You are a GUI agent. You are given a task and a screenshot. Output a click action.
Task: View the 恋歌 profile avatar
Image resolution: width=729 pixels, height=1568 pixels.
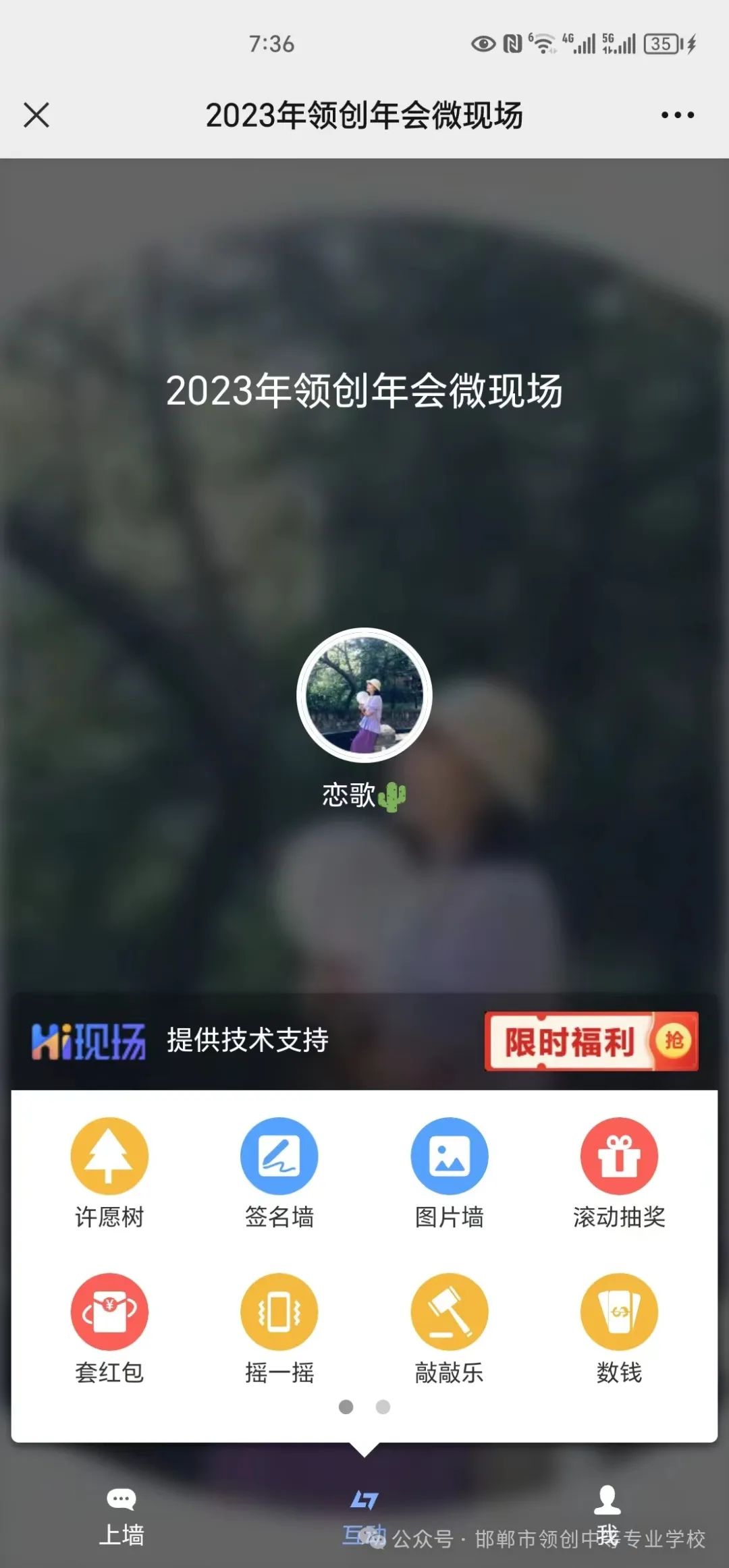tap(364, 695)
